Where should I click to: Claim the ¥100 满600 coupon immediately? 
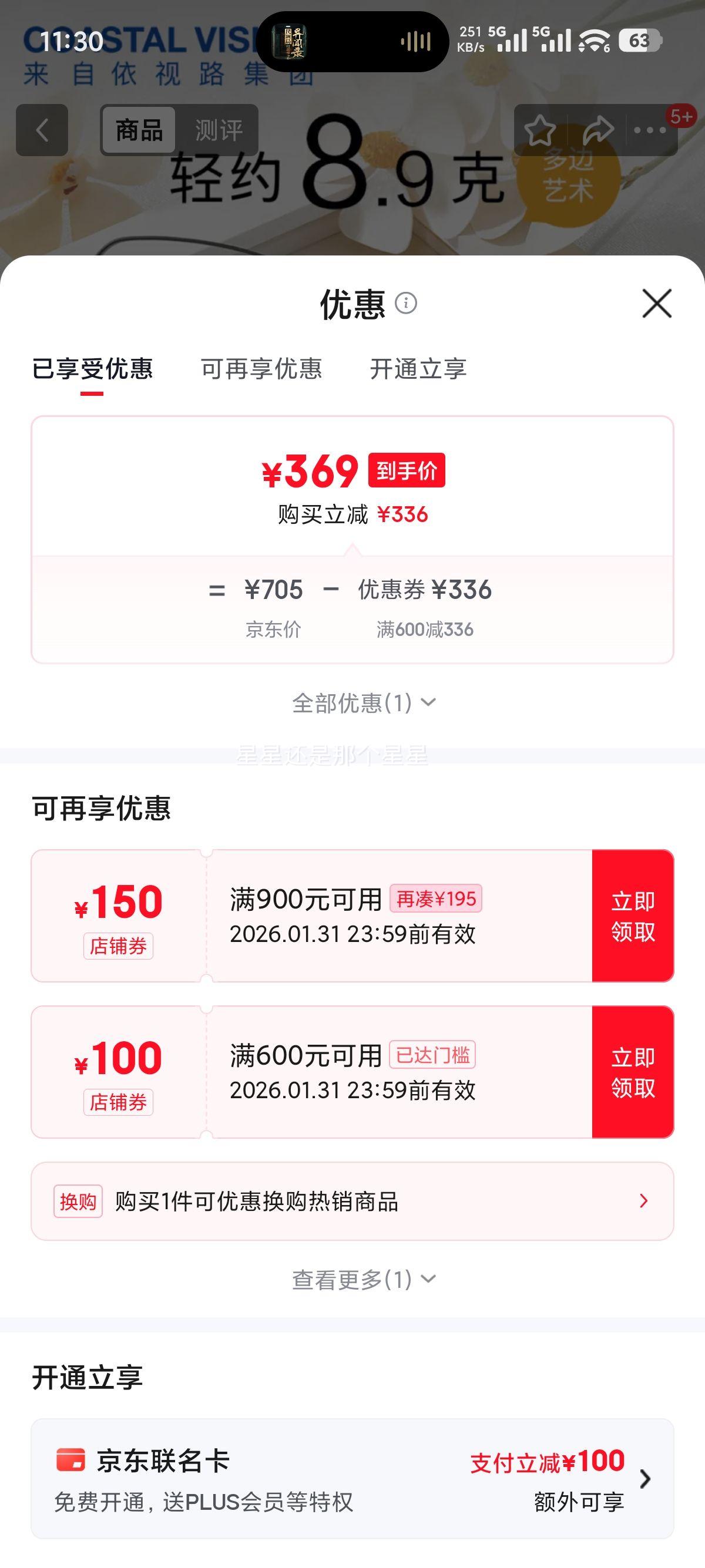tap(633, 1071)
